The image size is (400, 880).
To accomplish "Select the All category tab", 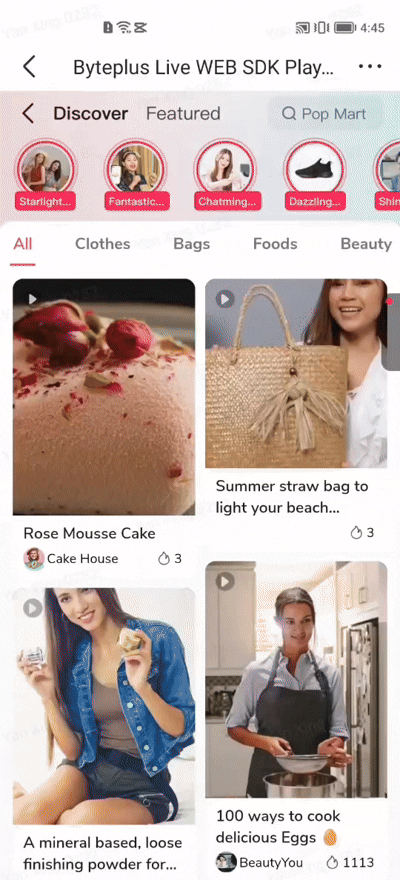I will pos(23,244).
